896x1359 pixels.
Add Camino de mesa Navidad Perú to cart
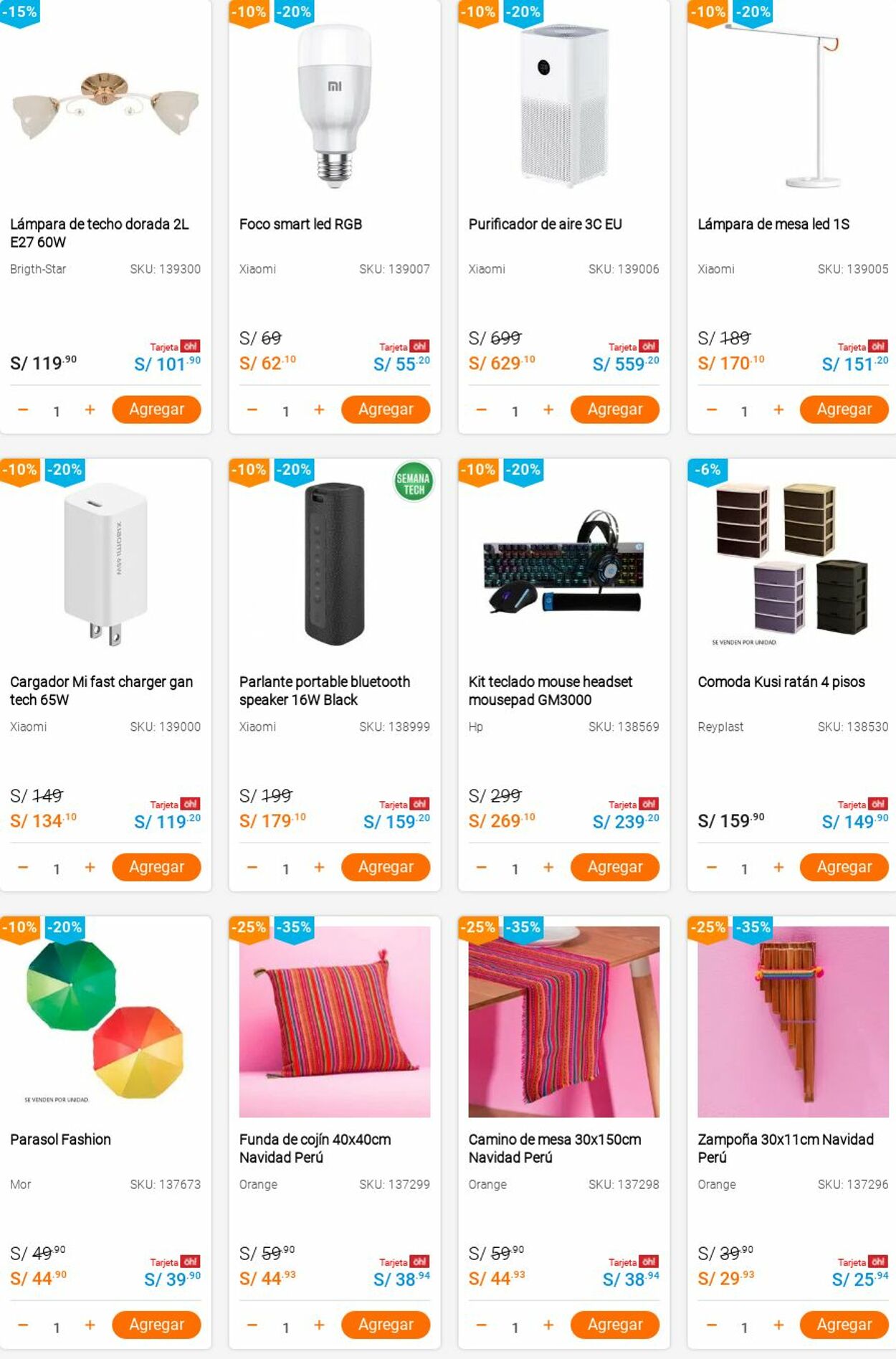(614, 1325)
